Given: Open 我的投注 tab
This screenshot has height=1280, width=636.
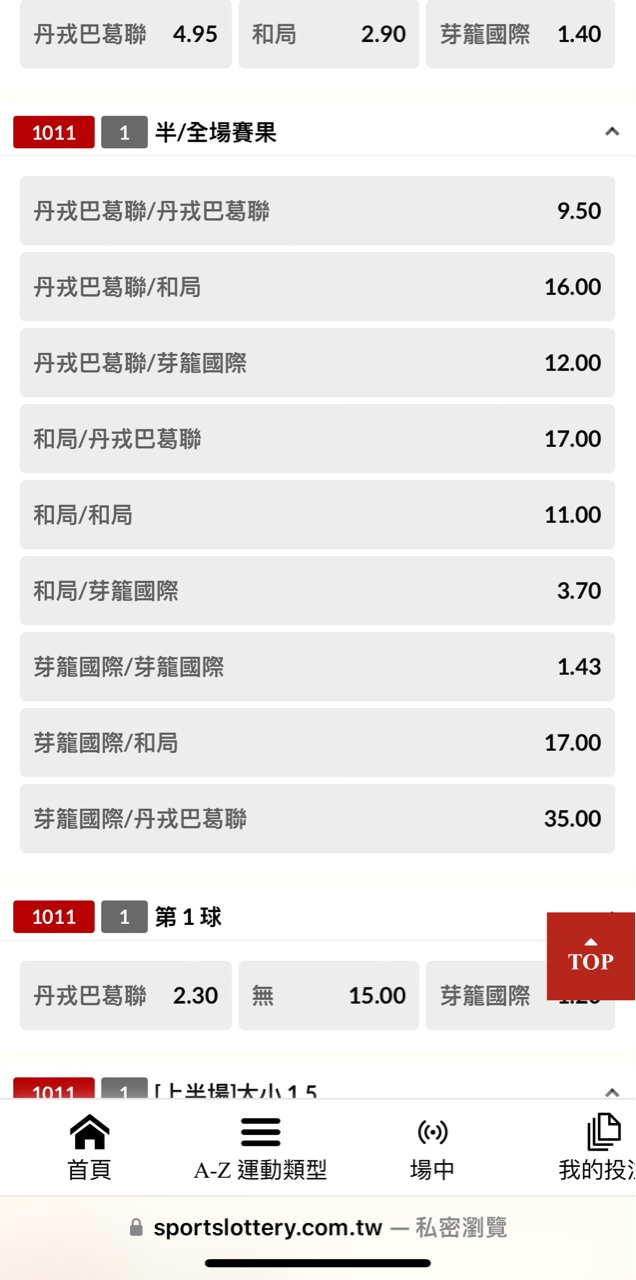Looking at the screenshot, I should [x=600, y=1147].
